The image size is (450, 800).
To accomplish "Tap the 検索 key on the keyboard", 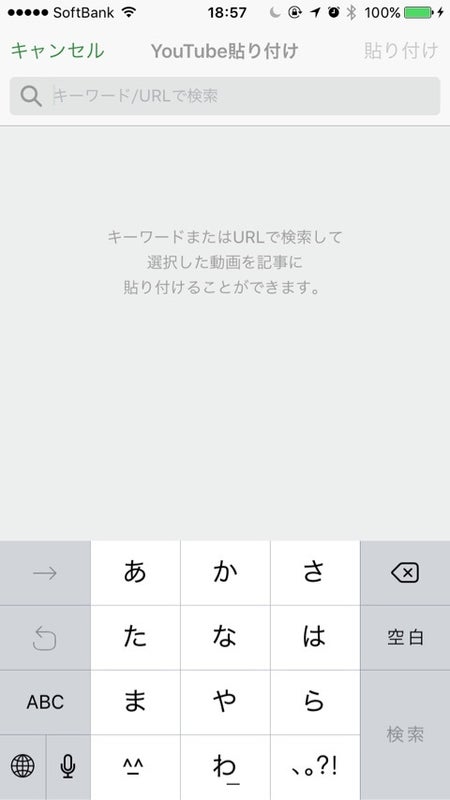I will point(405,735).
